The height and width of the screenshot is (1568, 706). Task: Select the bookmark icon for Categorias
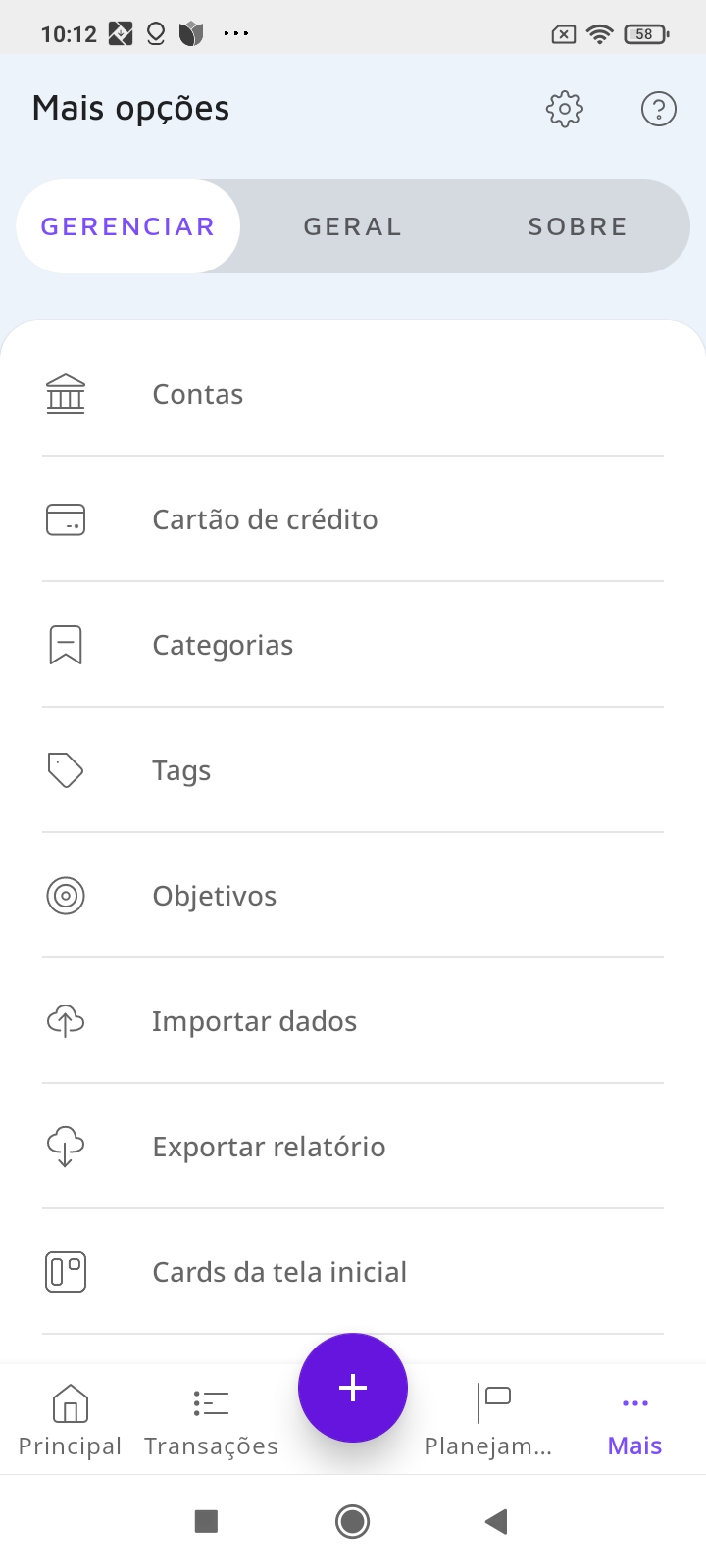click(65, 644)
